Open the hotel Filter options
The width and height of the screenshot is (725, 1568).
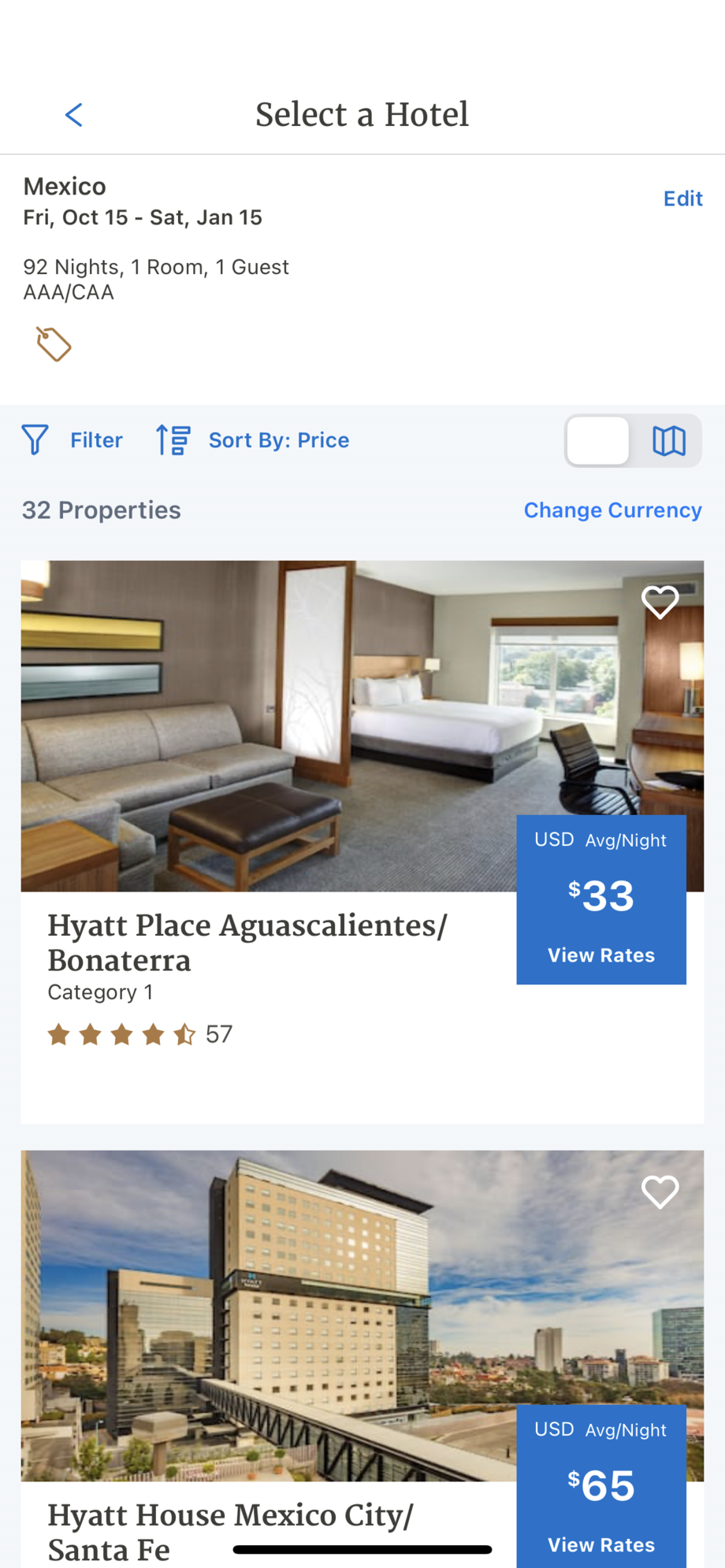coord(72,440)
